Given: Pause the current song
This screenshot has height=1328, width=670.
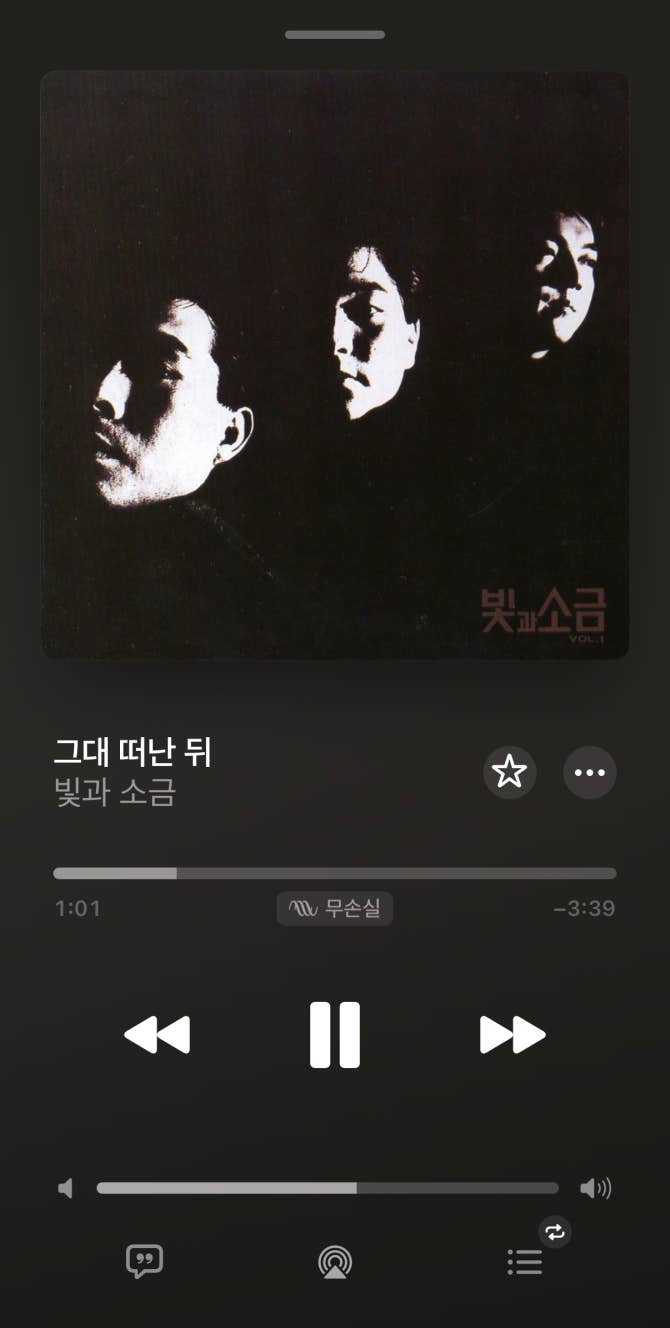Looking at the screenshot, I should (x=334, y=1035).
